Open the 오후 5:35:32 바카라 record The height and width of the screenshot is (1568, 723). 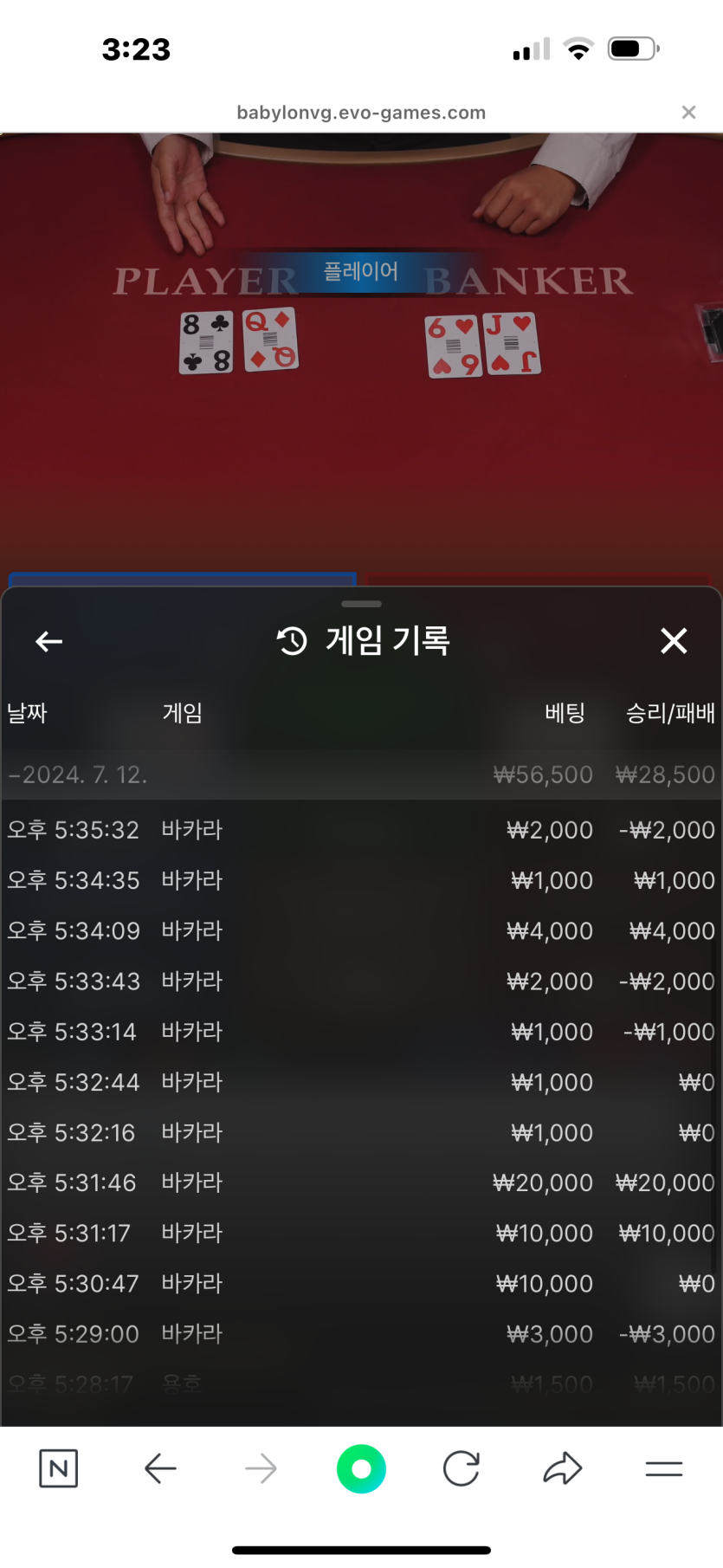361,830
